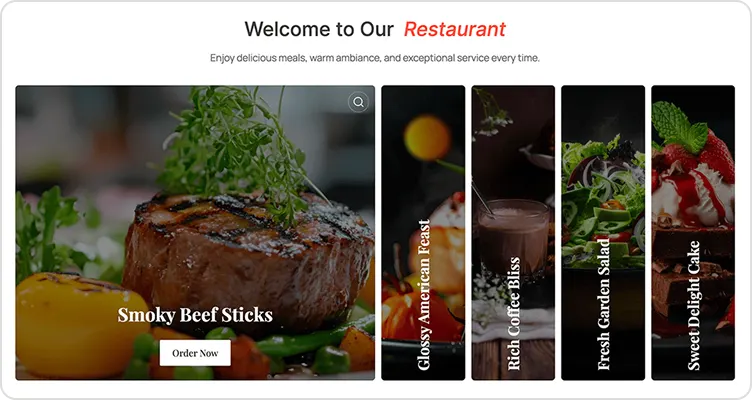Tap the Order Now button

click(x=195, y=353)
